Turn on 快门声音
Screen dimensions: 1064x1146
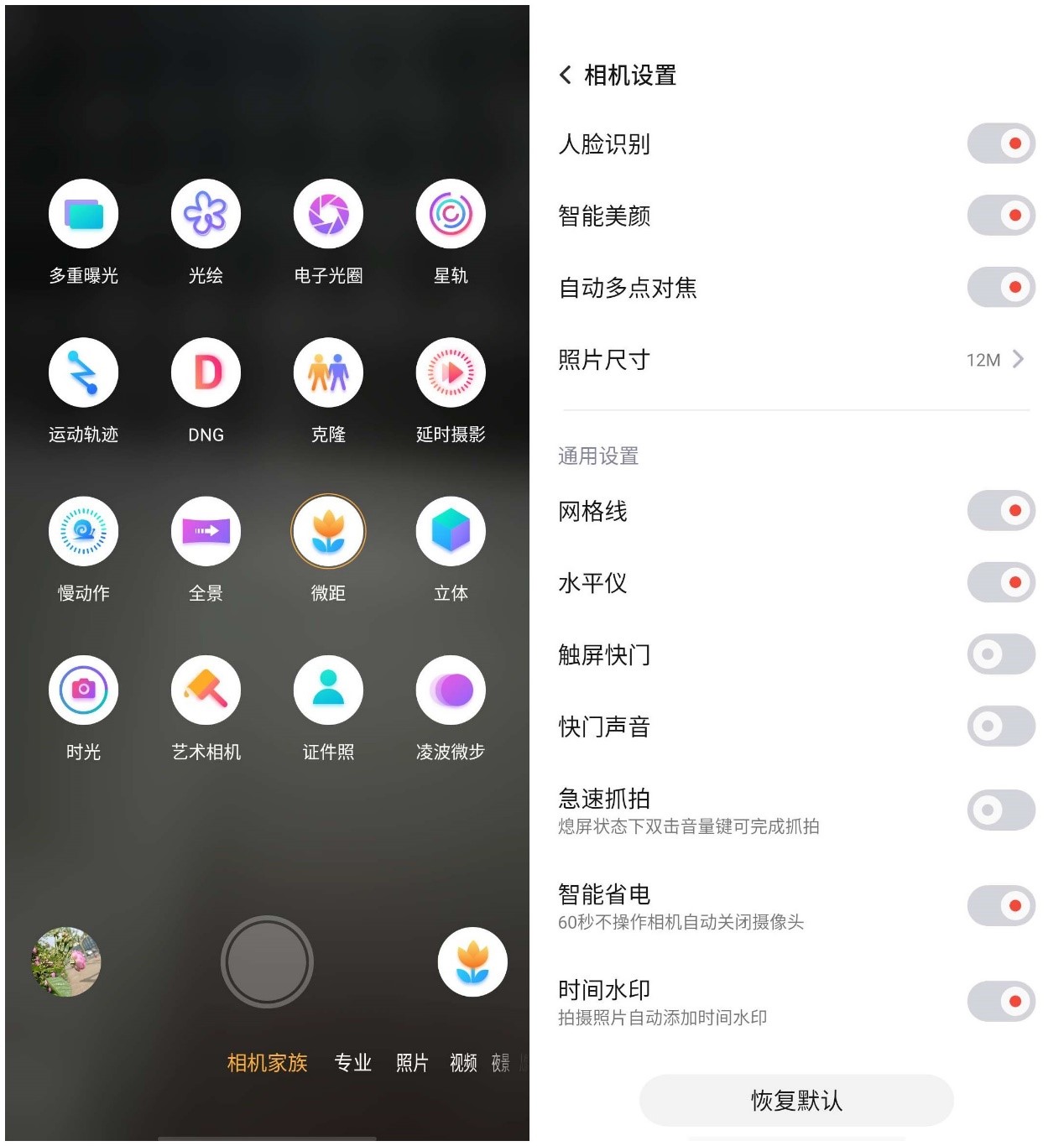pos(1000,727)
